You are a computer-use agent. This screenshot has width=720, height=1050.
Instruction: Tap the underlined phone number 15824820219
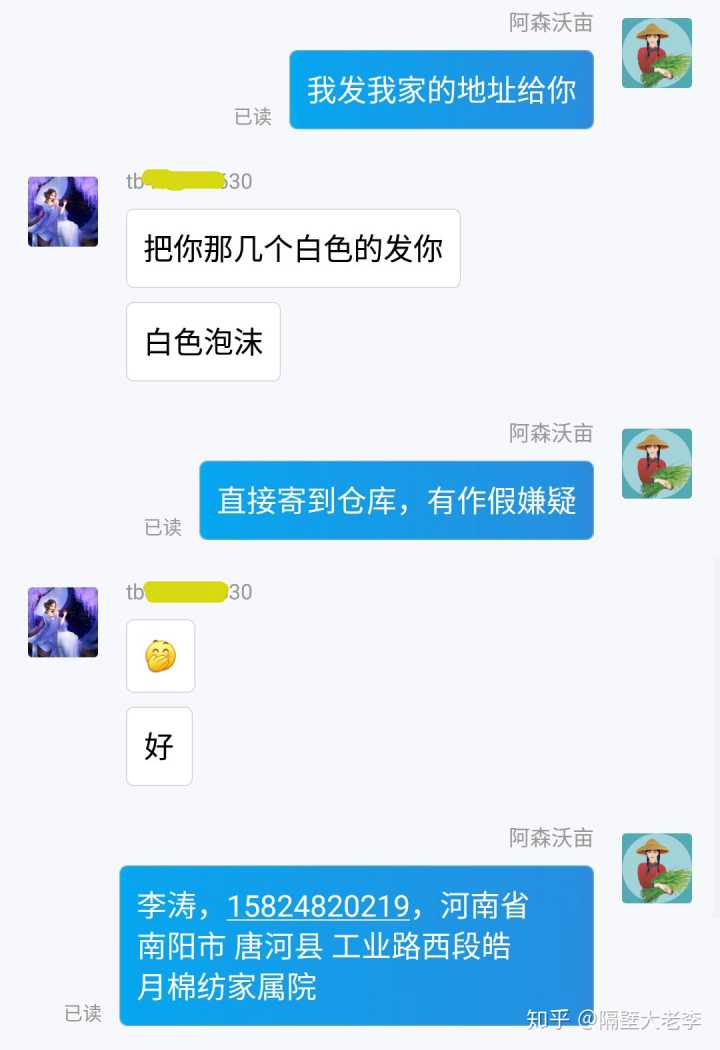[x=318, y=907]
